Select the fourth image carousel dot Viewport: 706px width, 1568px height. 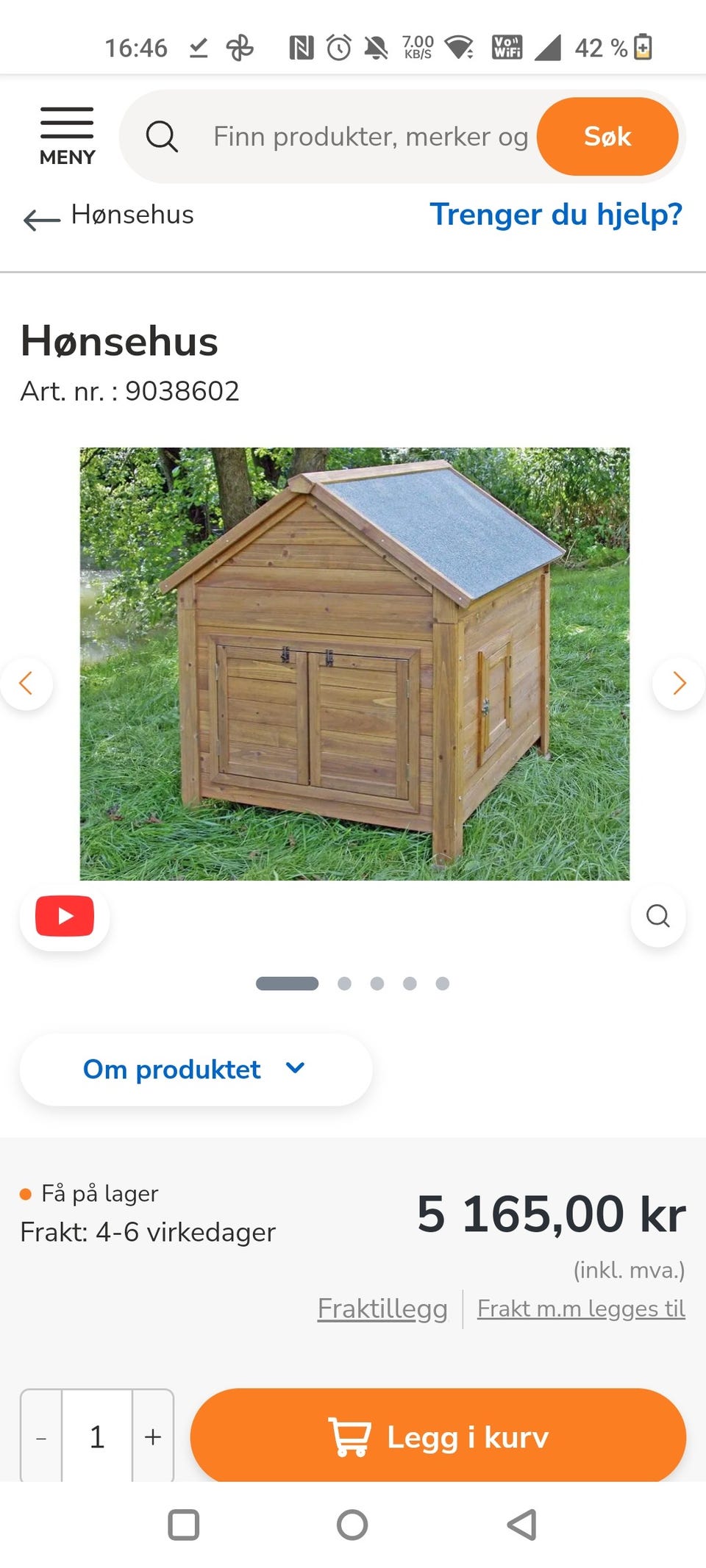point(410,983)
